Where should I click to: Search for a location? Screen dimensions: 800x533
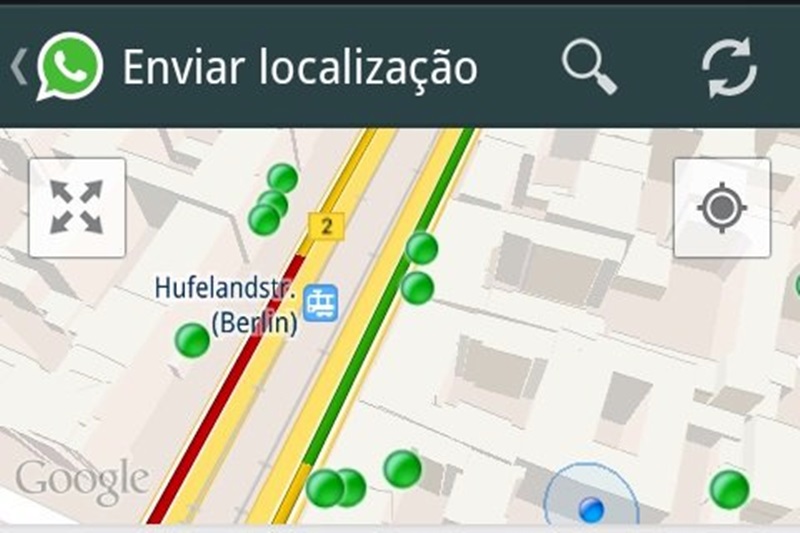[x=588, y=67]
